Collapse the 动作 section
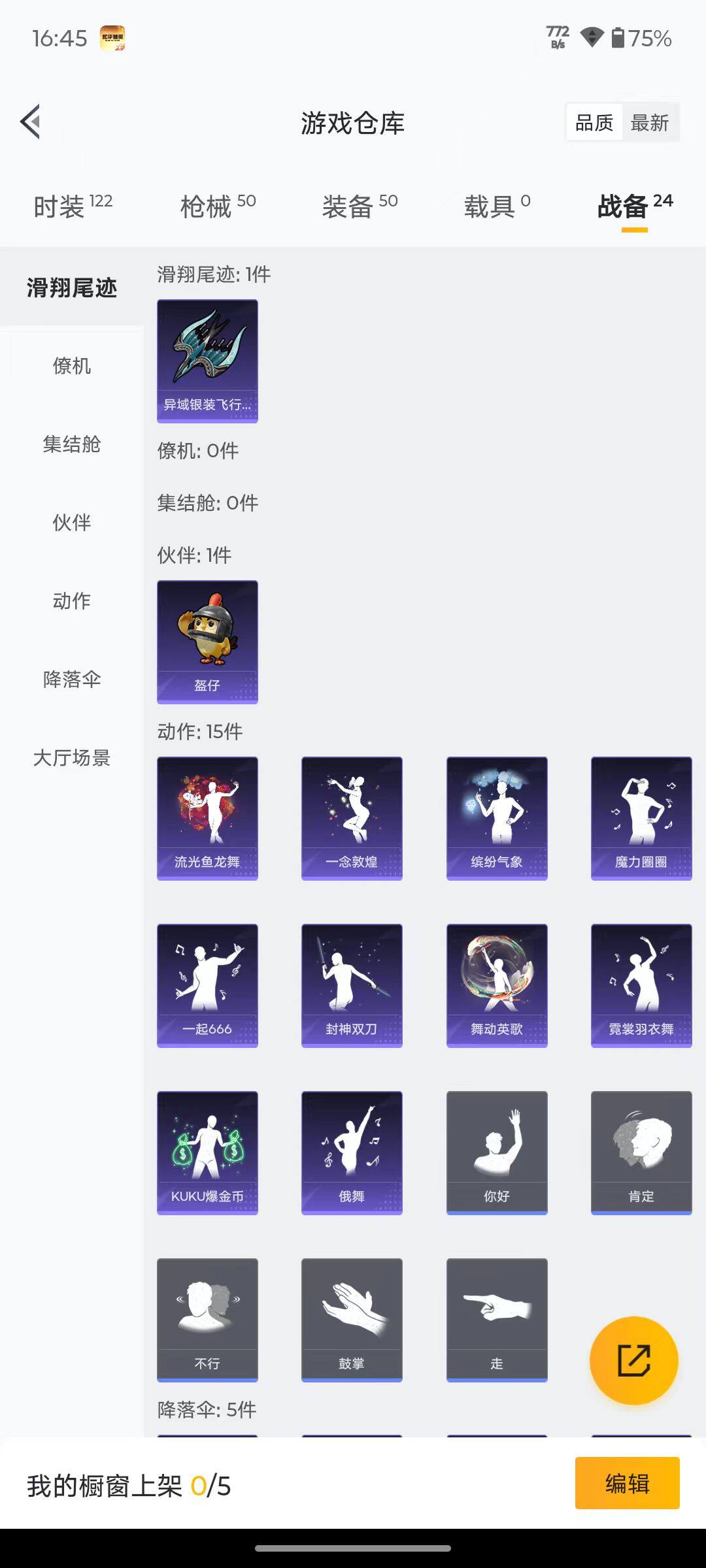This screenshot has height=1568, width=706. [72, 602]
